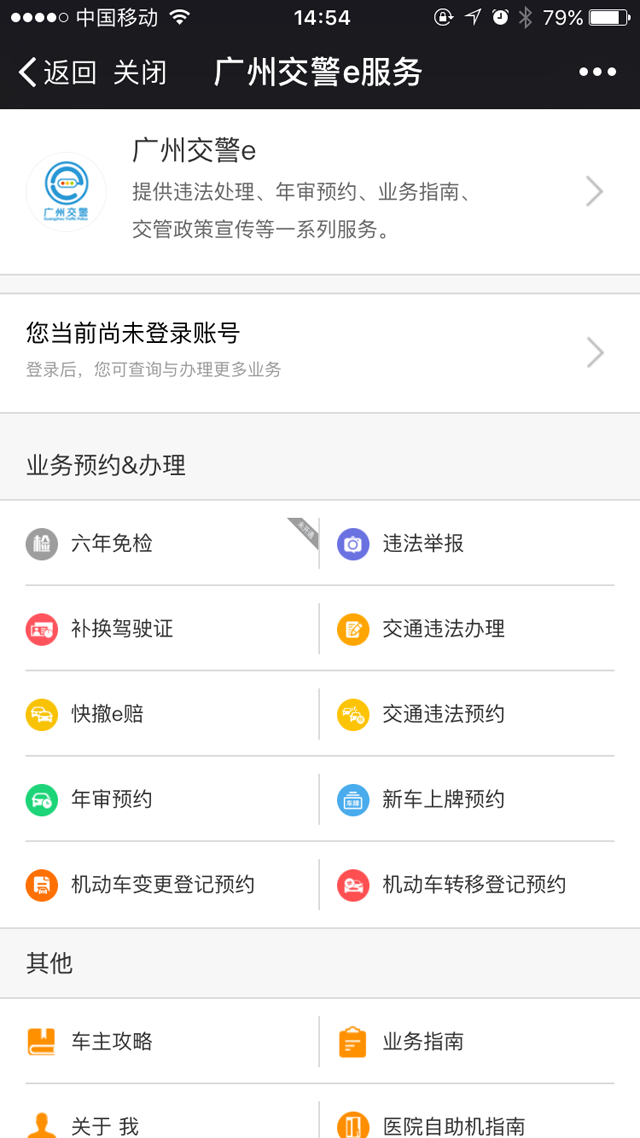This screenshot has width=640, height=1138.
Task: Select 机动车转移登记预约
Action: pyautogui.click(x=474, y=884)
